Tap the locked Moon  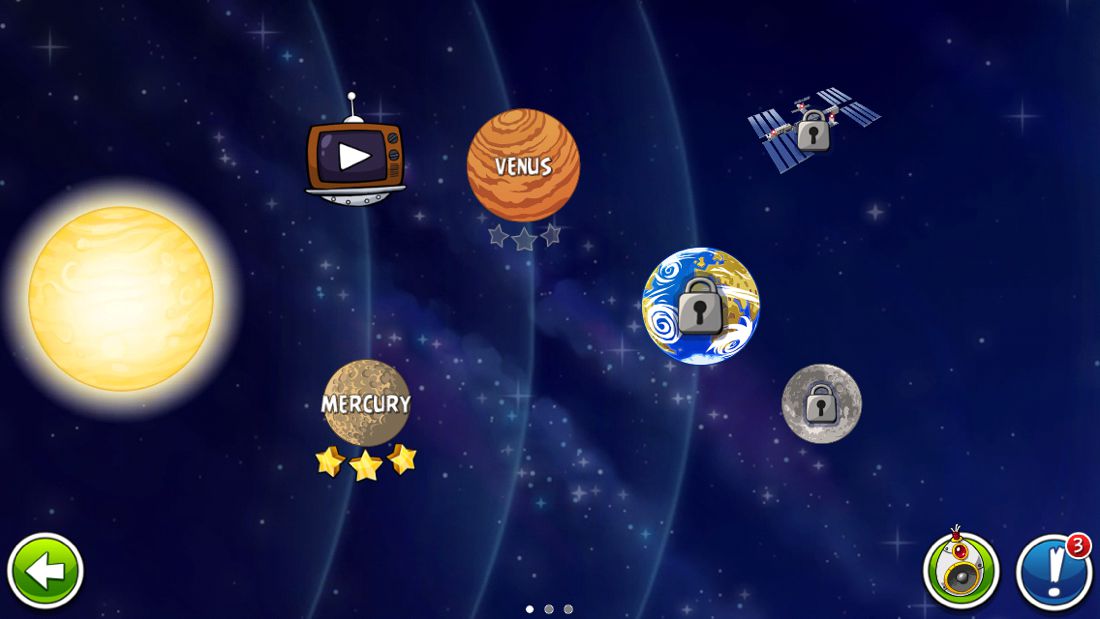[821, 403]
